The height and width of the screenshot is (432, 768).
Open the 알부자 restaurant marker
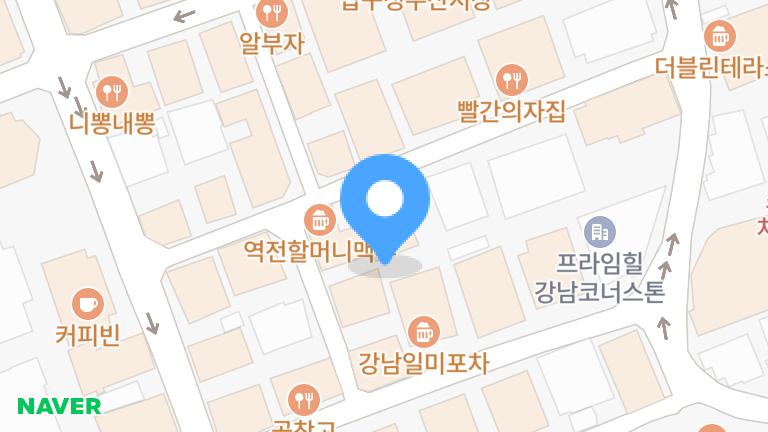272,14
